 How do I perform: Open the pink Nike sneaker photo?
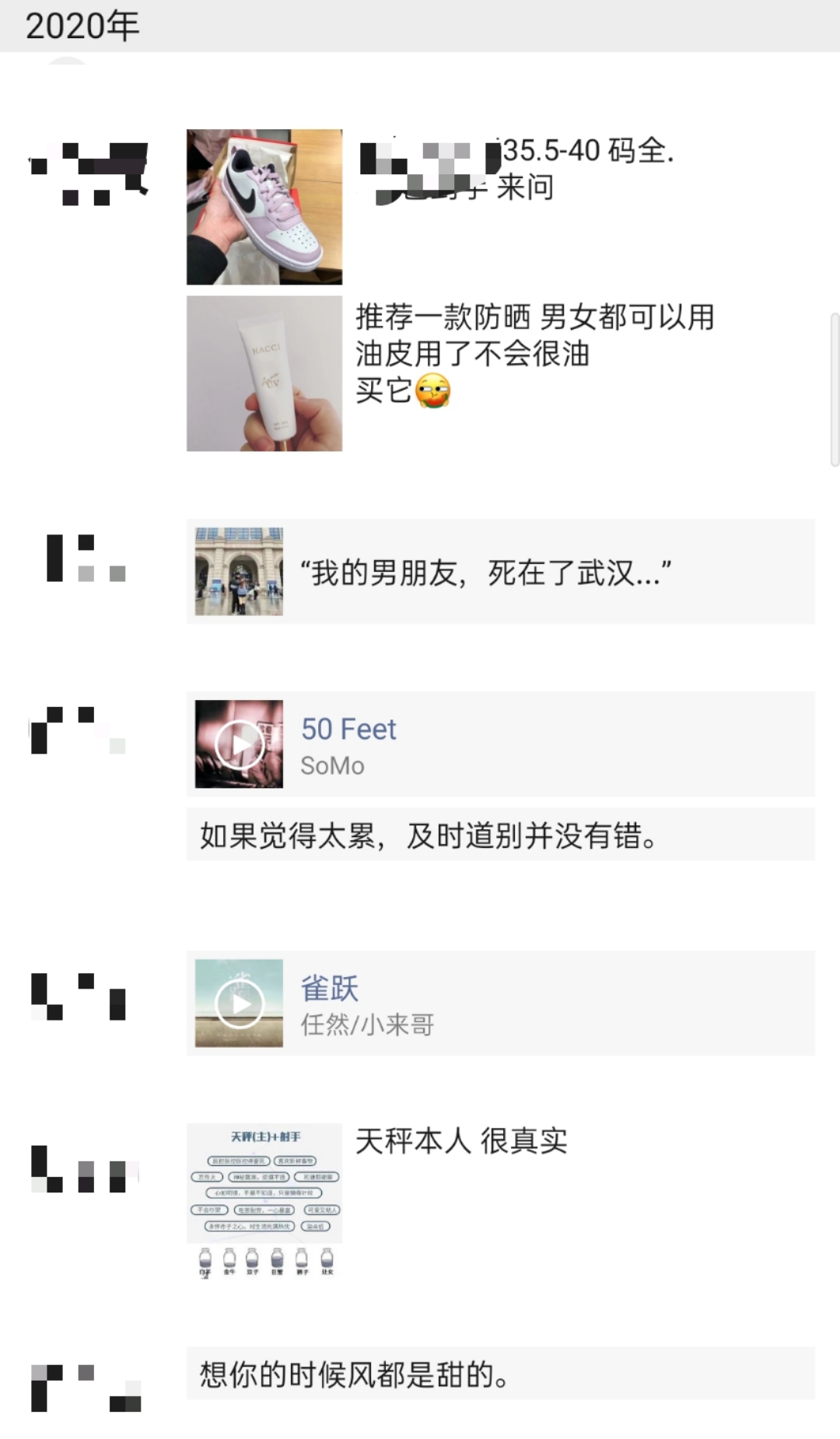click(264, 206)
